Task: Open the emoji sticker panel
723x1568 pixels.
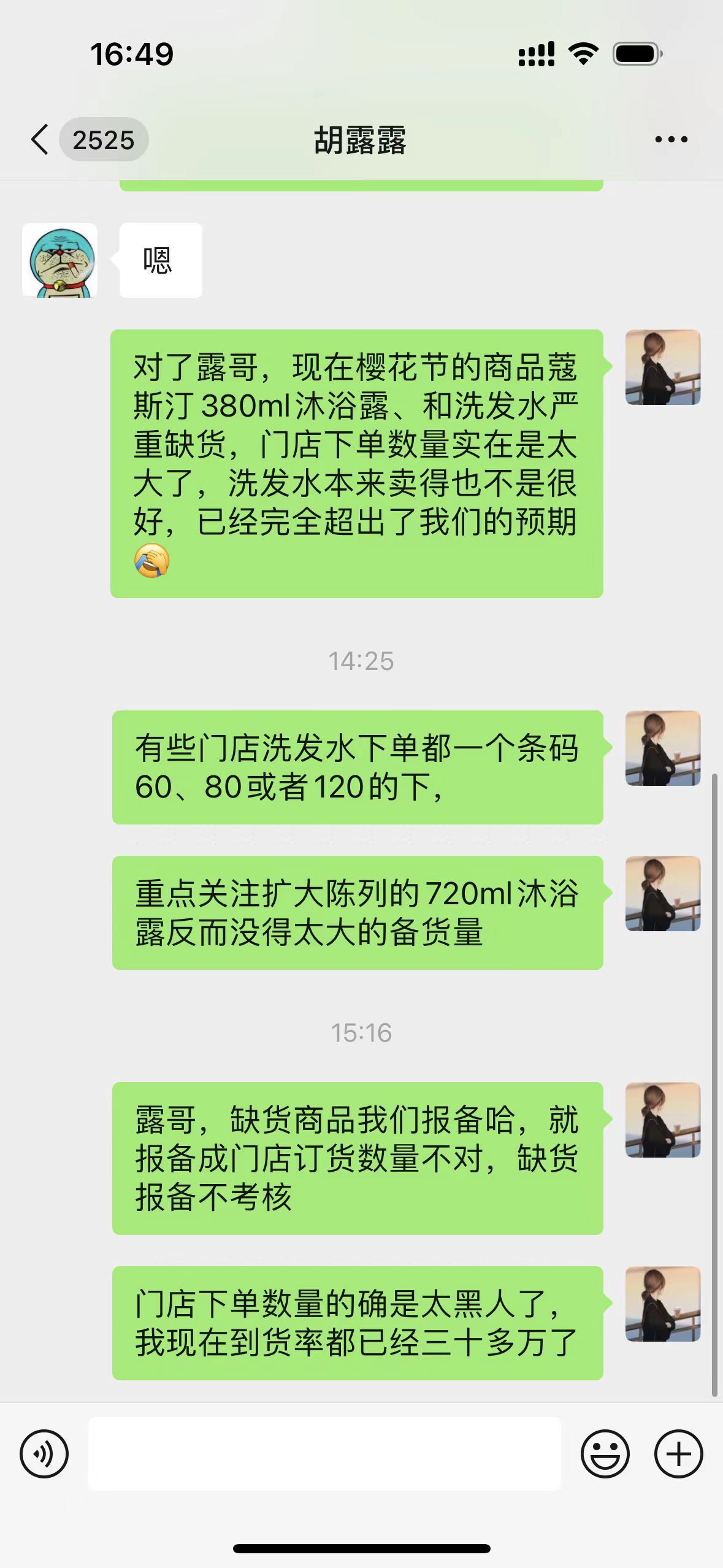Action: [x=605, y=1454]
